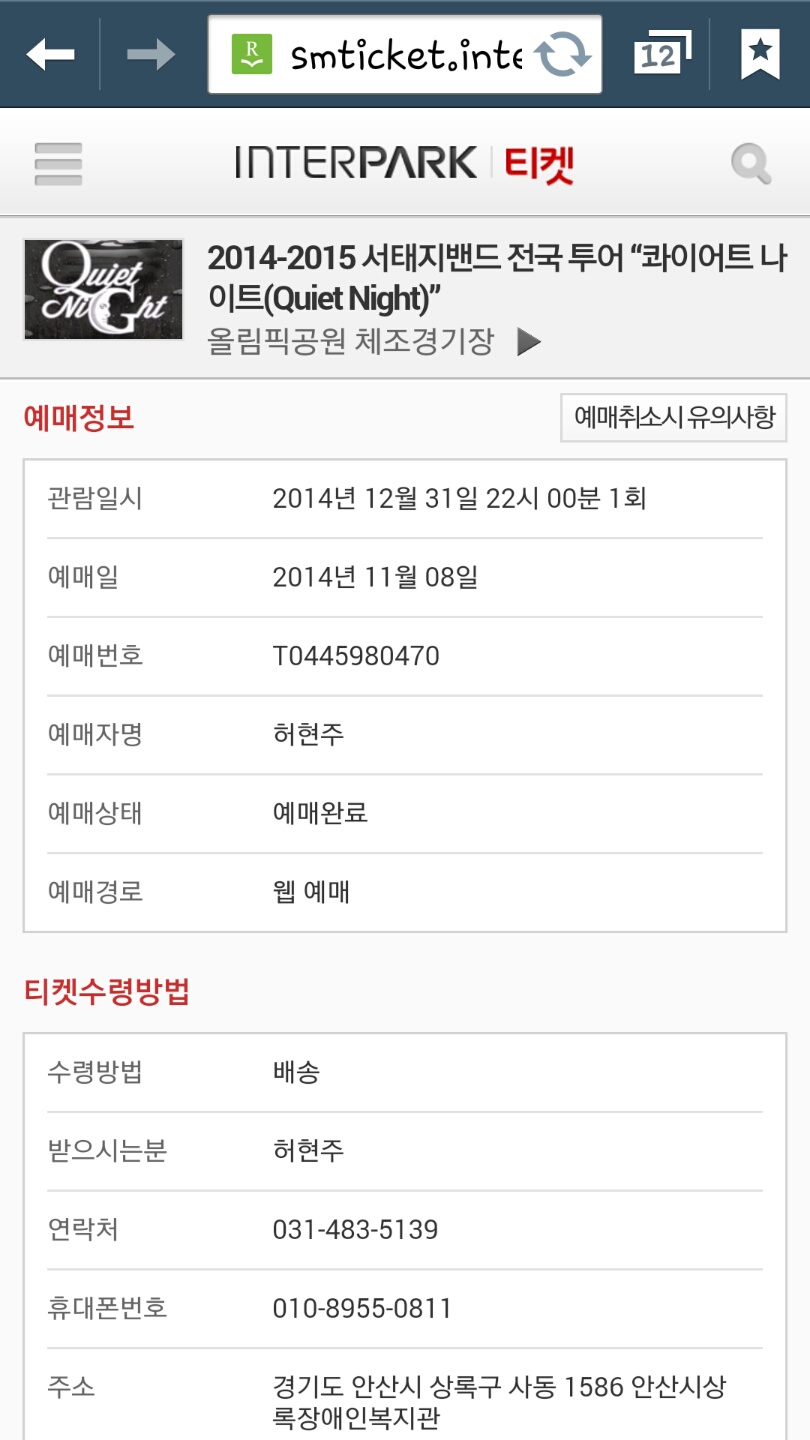Open Interpark ticket search
Screen dimensions: 810x1440
coord(750,163)
